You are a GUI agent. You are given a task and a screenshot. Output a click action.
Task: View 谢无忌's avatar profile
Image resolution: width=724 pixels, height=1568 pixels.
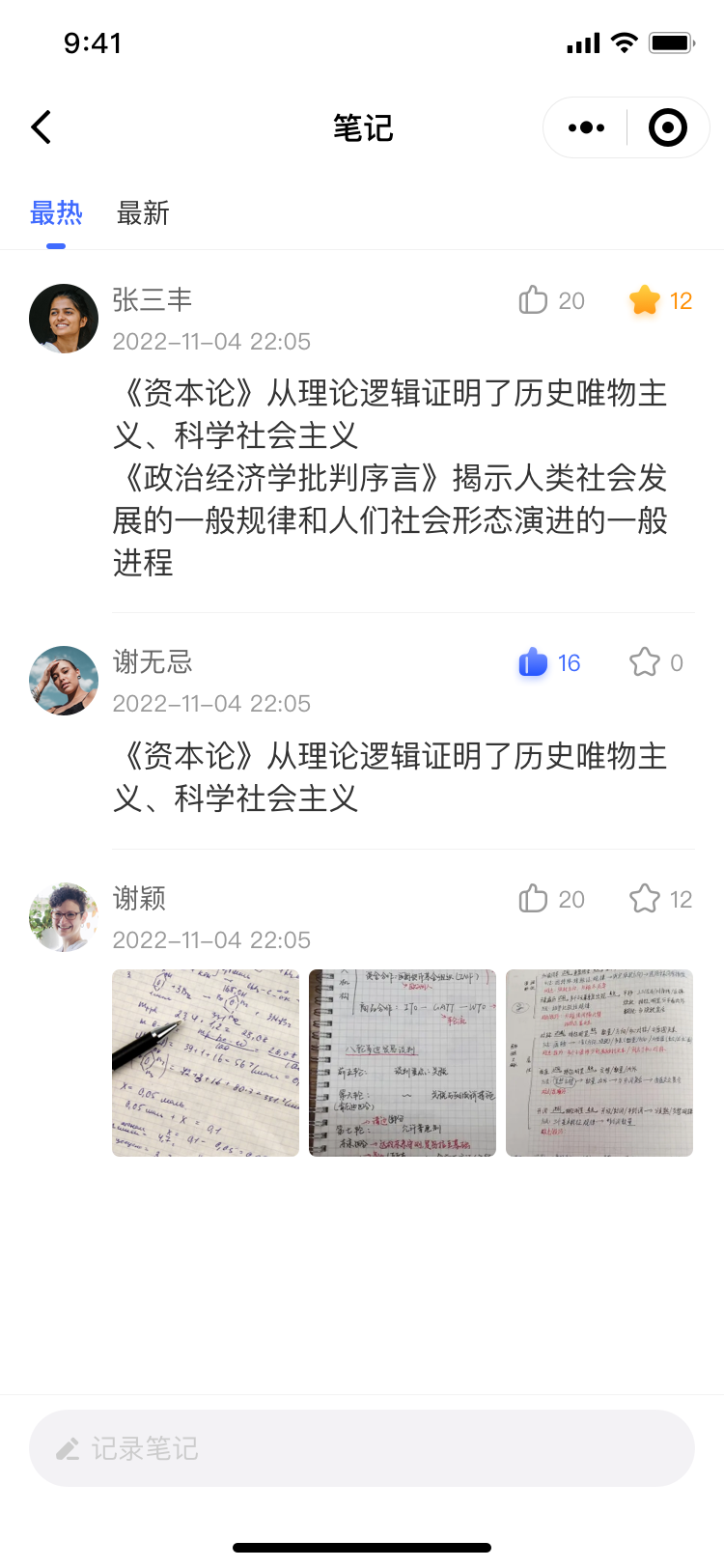coord(64,681)
